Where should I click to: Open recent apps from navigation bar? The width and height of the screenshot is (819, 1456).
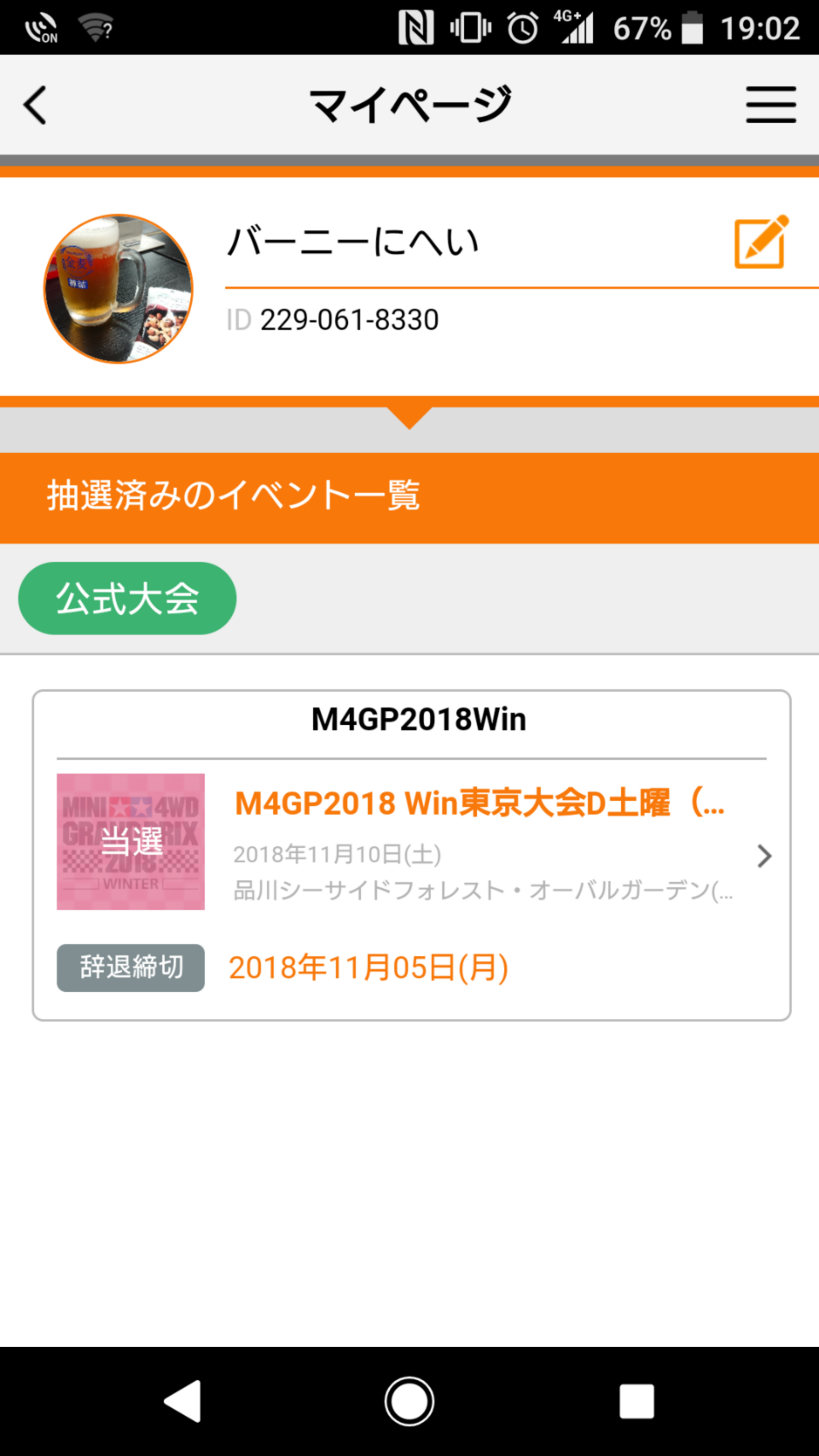636,1401
